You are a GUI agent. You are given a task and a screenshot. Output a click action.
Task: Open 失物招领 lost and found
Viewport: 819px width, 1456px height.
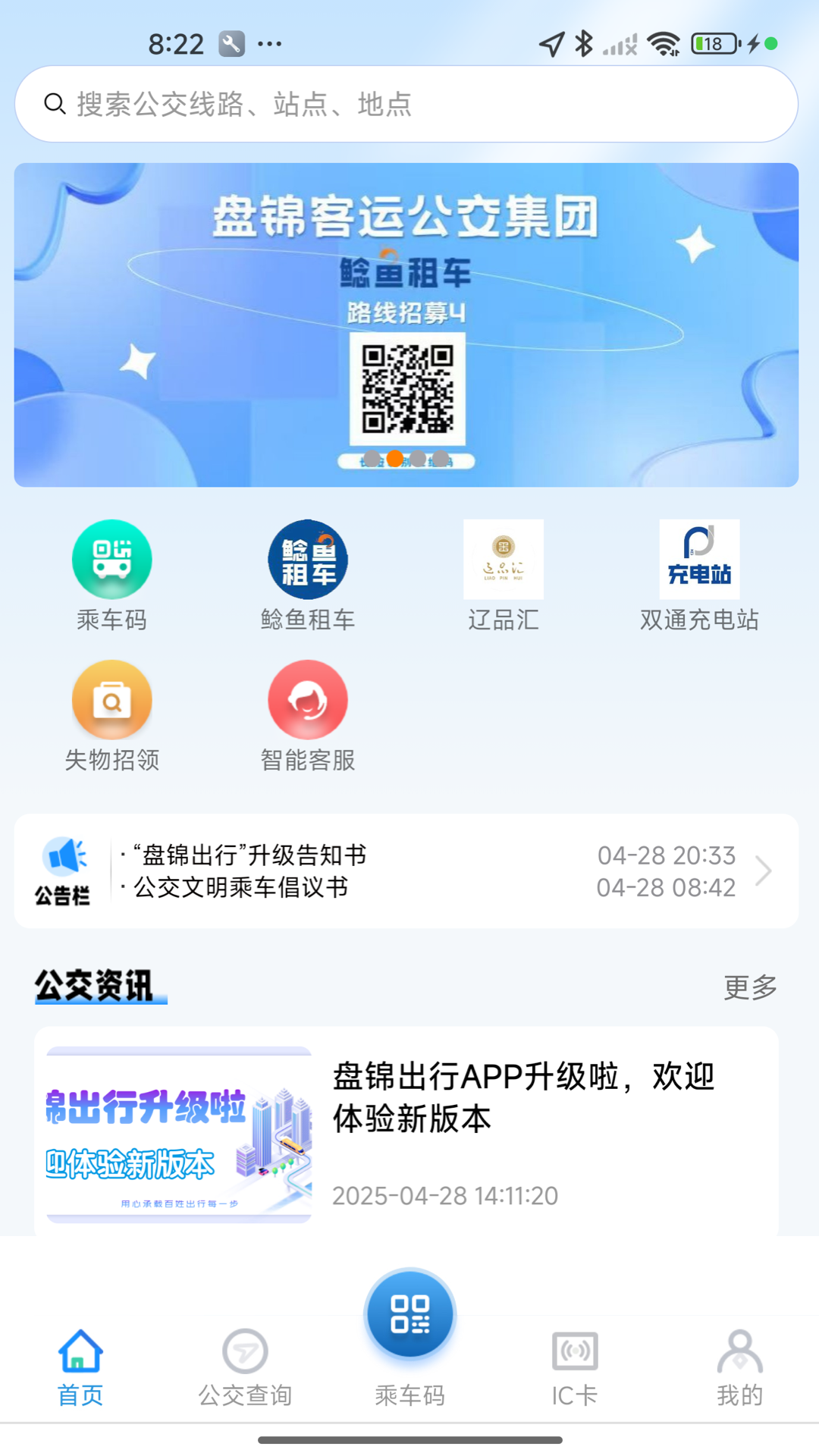(111, 715)
